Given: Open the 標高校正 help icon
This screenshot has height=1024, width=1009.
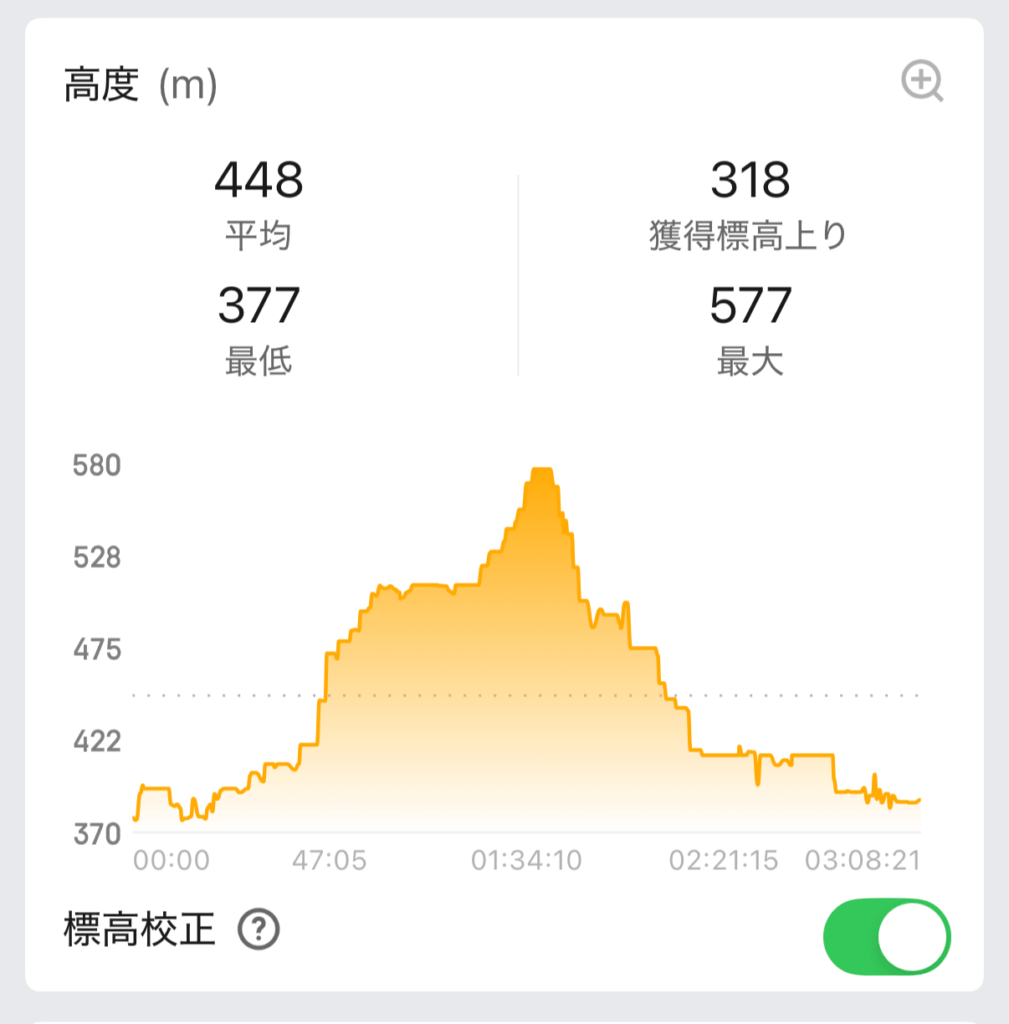Looking at the screenshot, I should [x=259, y=931].
